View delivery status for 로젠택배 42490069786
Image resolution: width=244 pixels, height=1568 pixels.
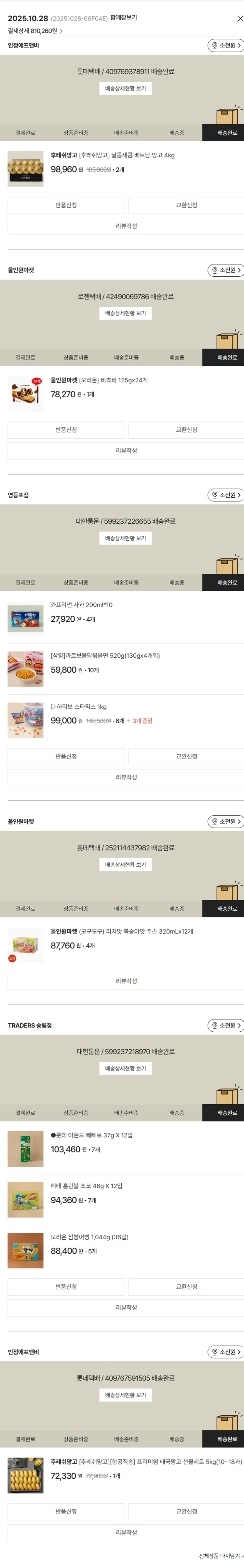pyautogui.click(x=125, y=313)
